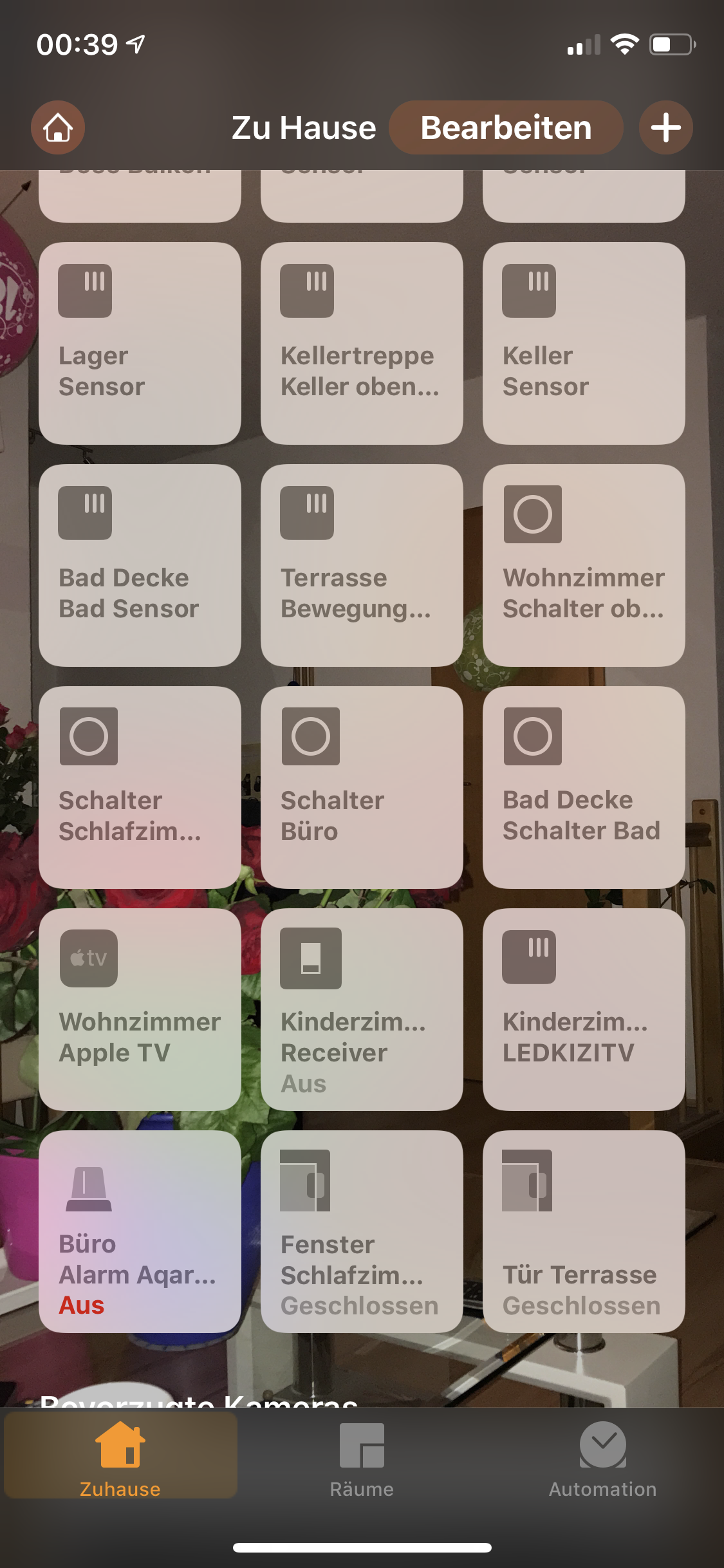The image size is (724, 1568).
Task: Open the Terrasse Bewegung tile
Action: [362, 565]
